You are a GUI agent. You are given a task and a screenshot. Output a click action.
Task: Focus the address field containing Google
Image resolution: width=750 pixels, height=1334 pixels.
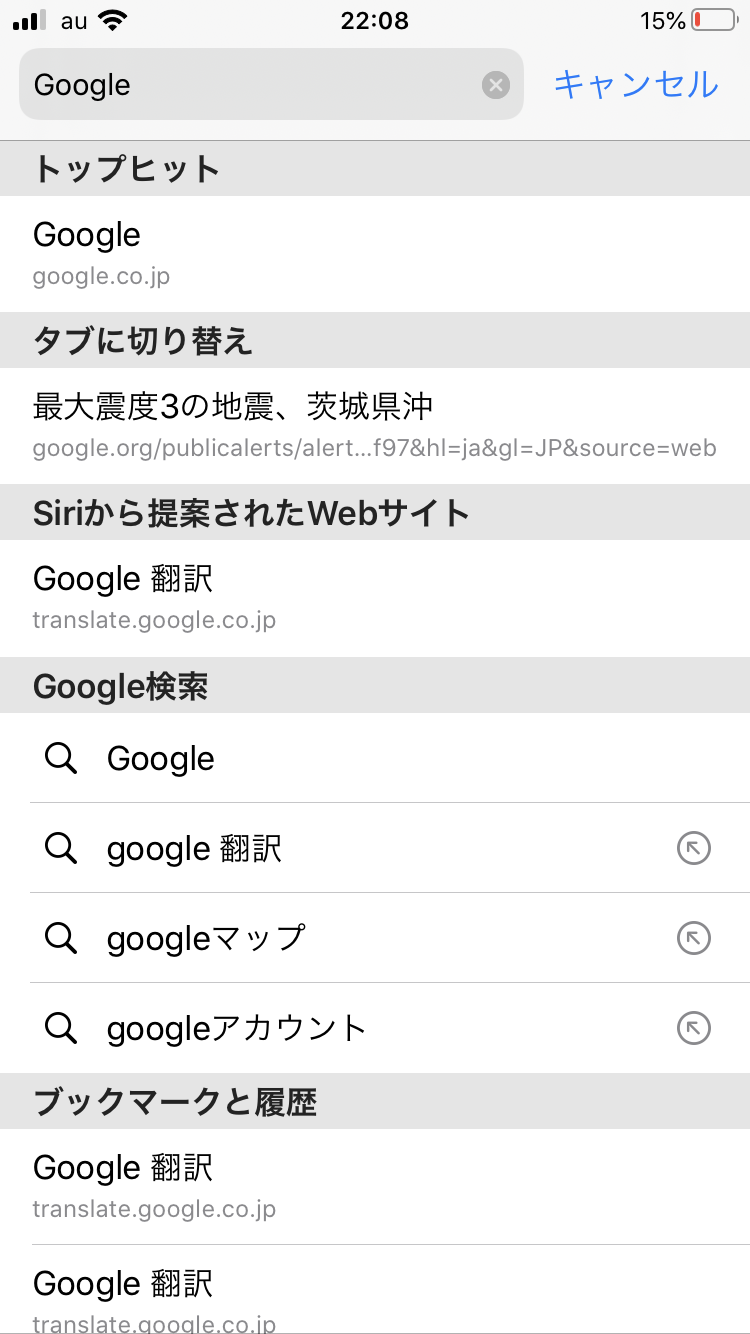(x=250, y=85)
